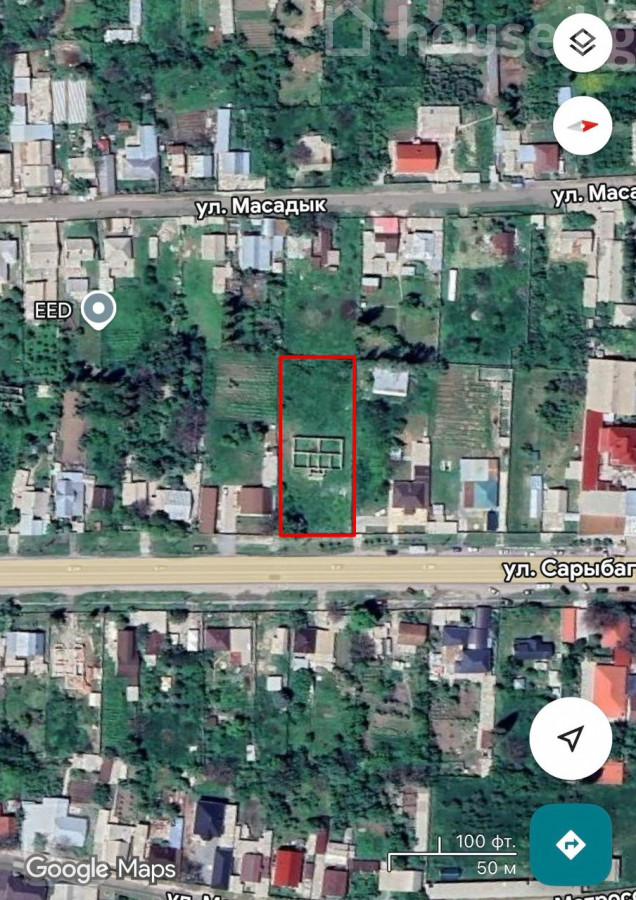This screenshot has width=636, height=900.
Task: Center the map on my location
Action: [x=570, y=739]
